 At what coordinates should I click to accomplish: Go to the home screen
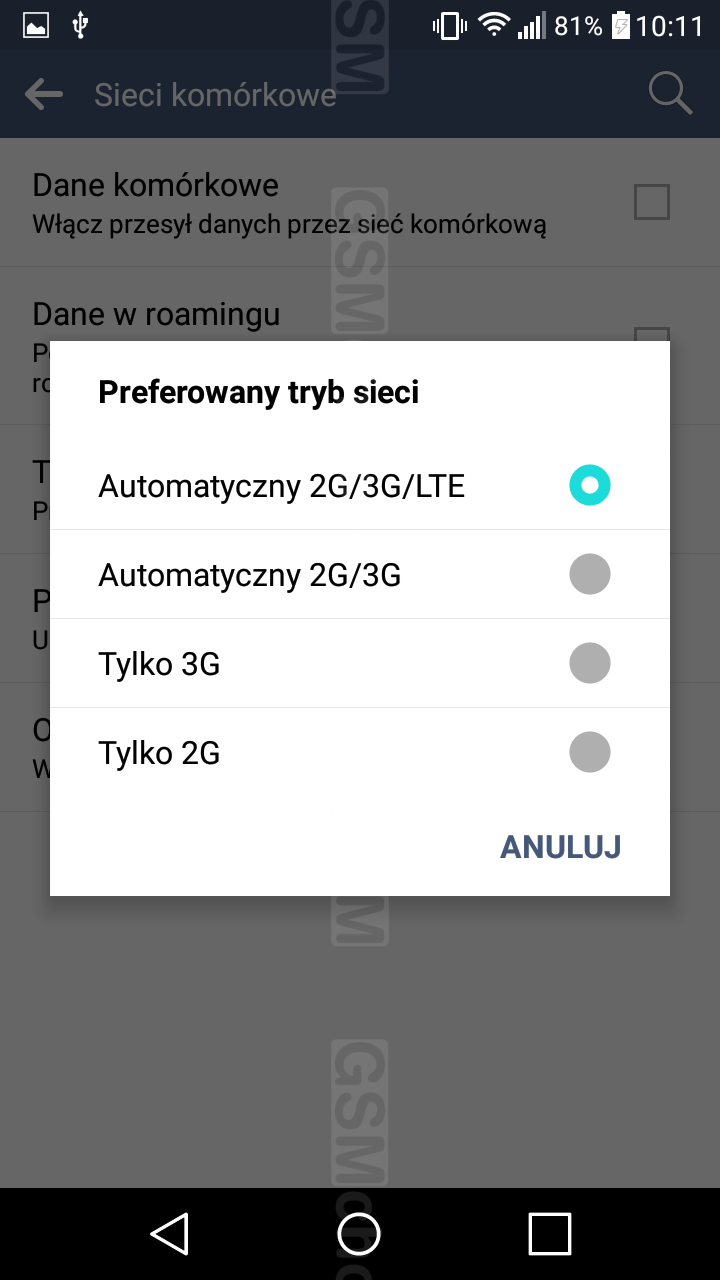pos(360,1233)
